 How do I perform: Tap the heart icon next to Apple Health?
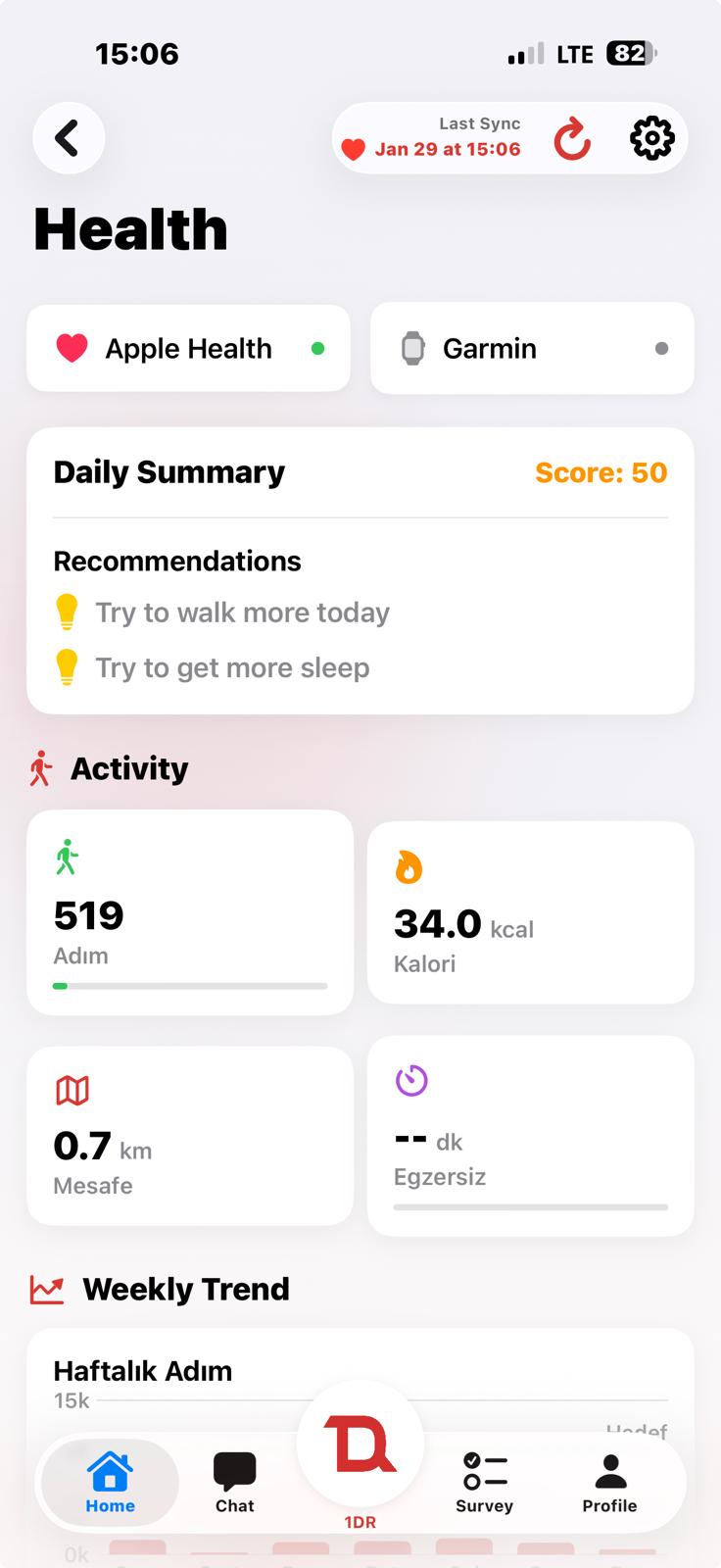coord(72,348)
